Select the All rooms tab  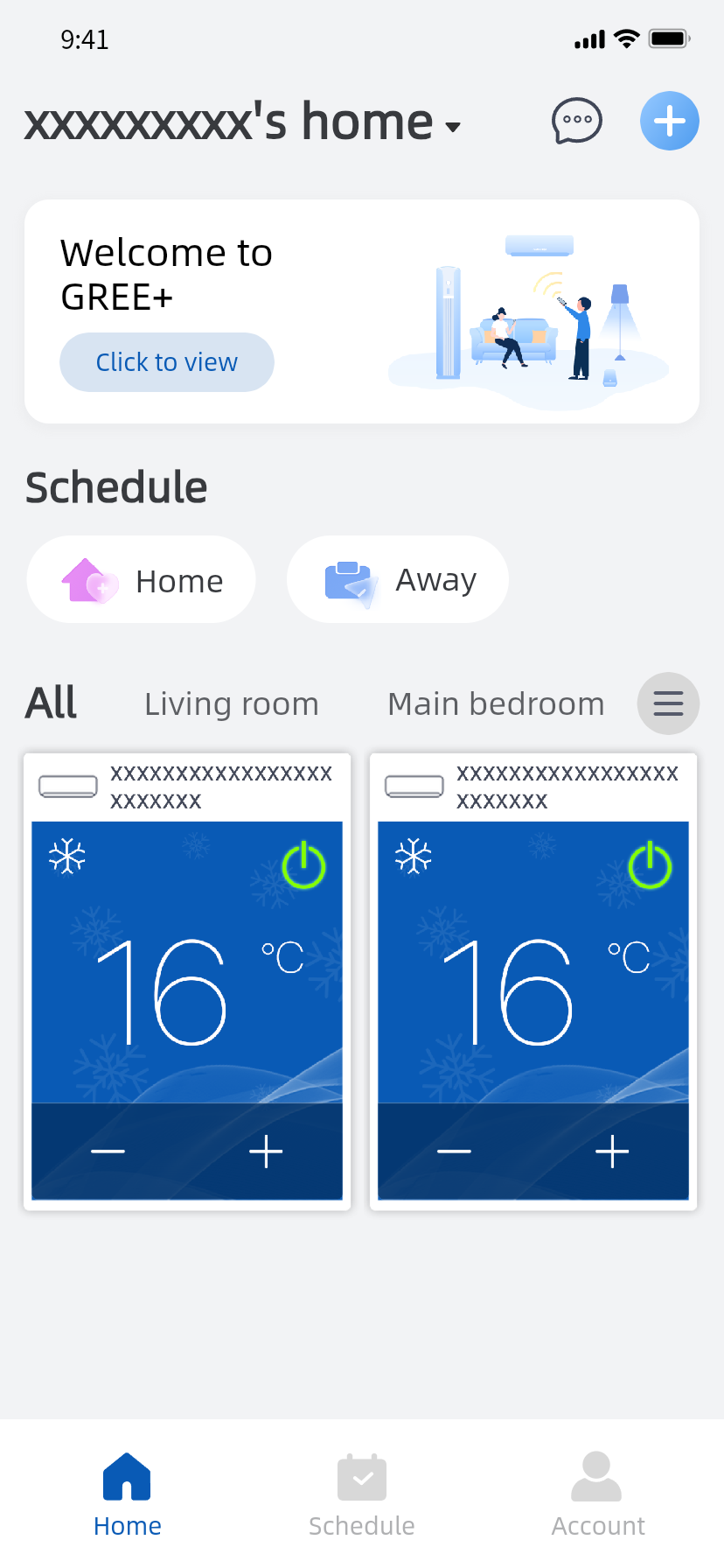point(52,703)
